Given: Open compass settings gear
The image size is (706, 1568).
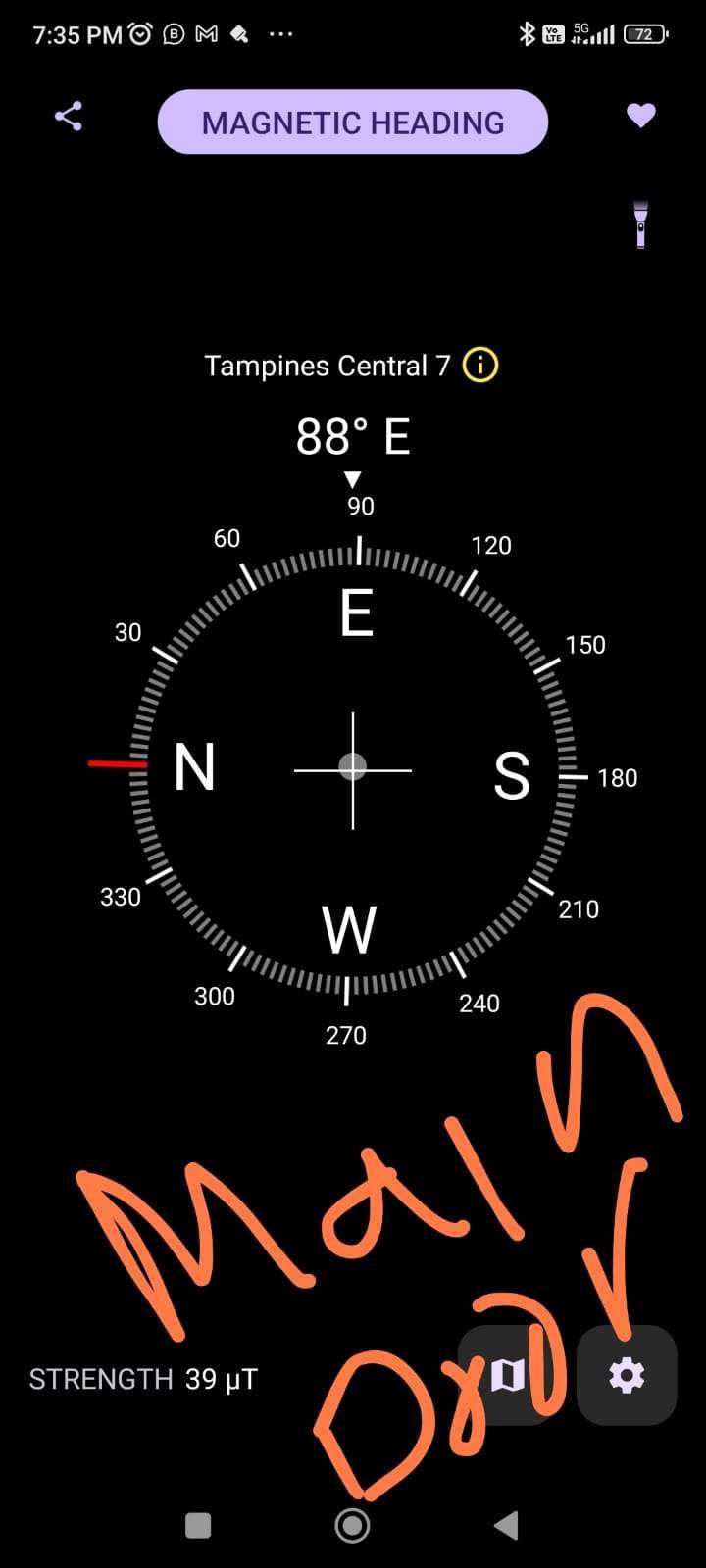Looking at the screenshot, I should [x=627, y=1375].
